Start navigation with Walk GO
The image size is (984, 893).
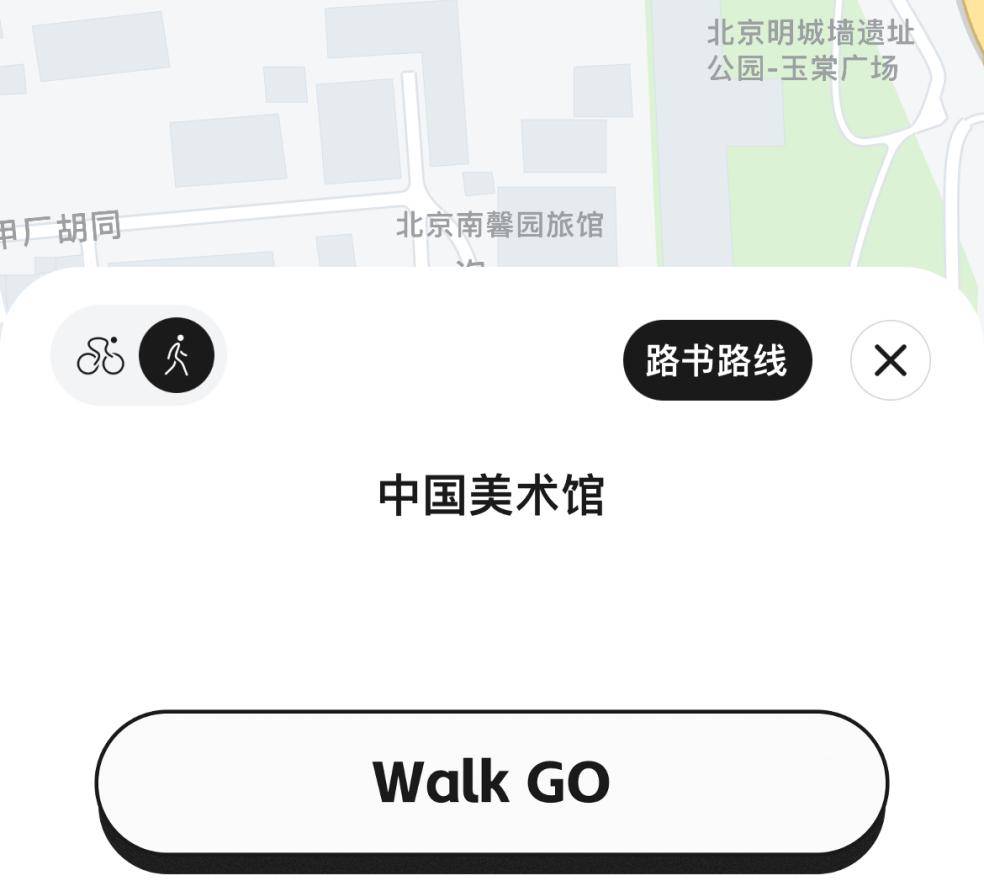point(492,781)
